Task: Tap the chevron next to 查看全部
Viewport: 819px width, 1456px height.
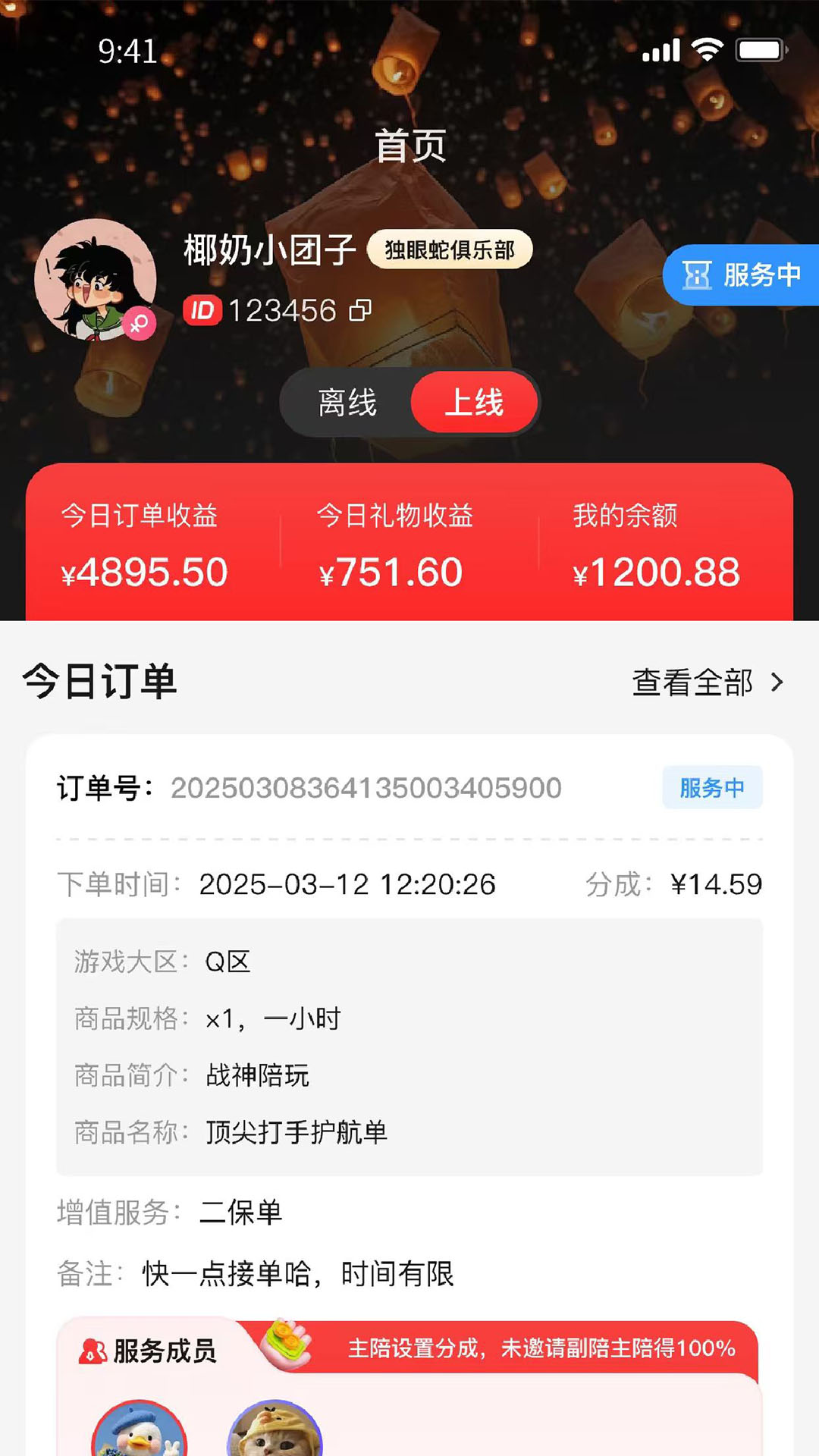Action: (778, 683)
